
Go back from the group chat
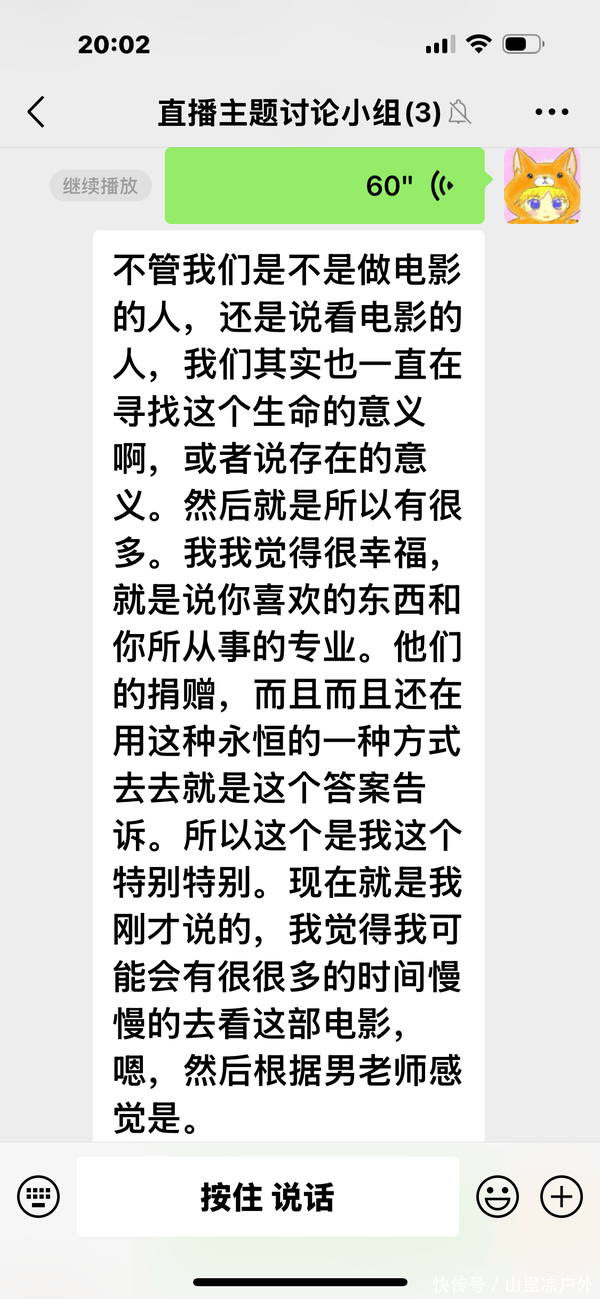[x=36, y=112]
